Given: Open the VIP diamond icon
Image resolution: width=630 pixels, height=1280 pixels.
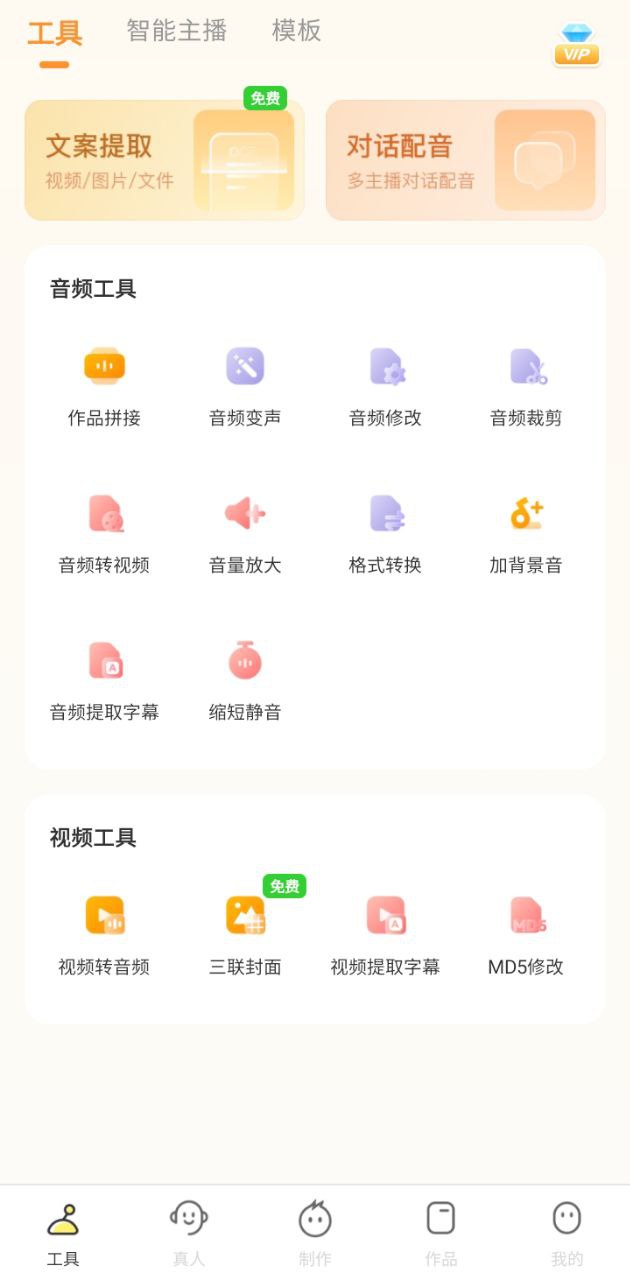Looking at the screenshot, I should point(577,45).
